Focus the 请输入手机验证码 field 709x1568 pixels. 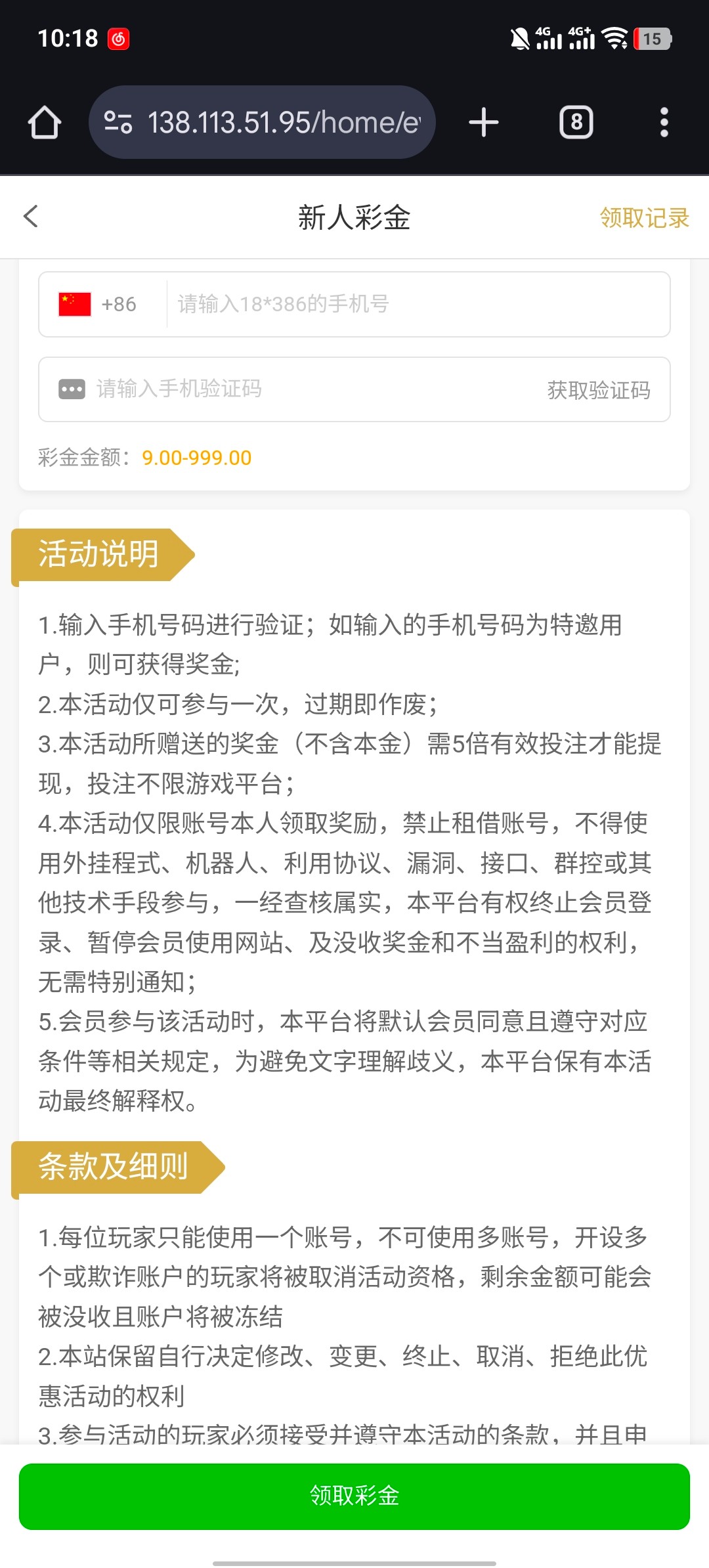tap(295, 389)
